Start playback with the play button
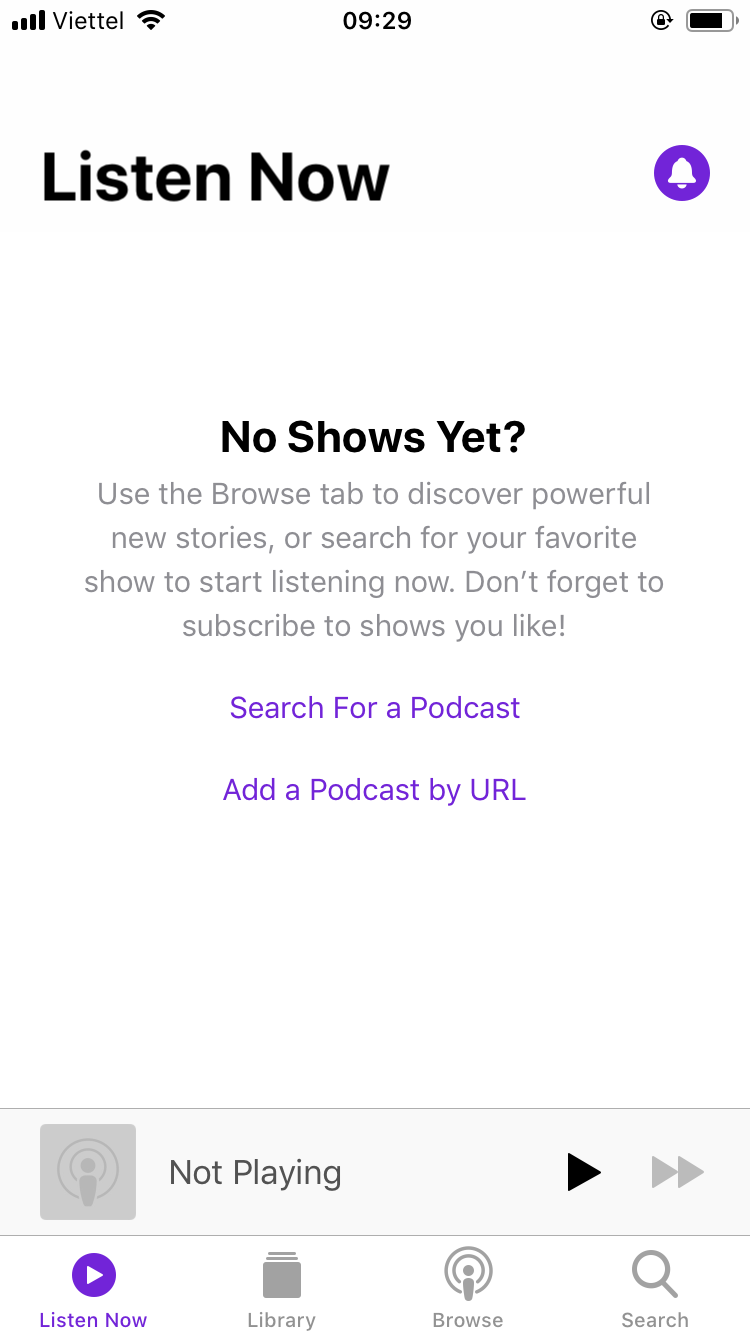 tap(583, 1172)
